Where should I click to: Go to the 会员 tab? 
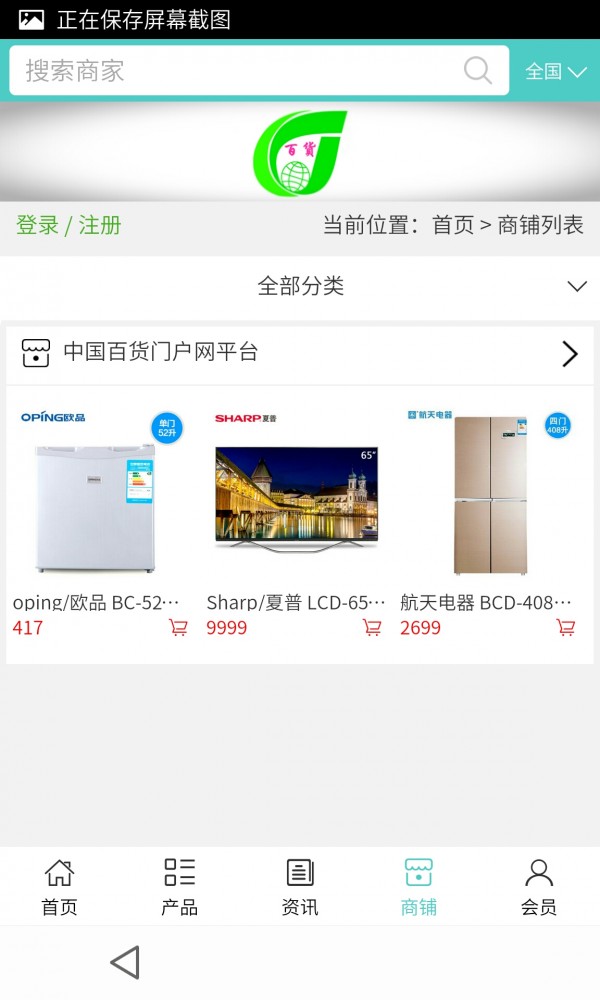(x=539, y=886)
